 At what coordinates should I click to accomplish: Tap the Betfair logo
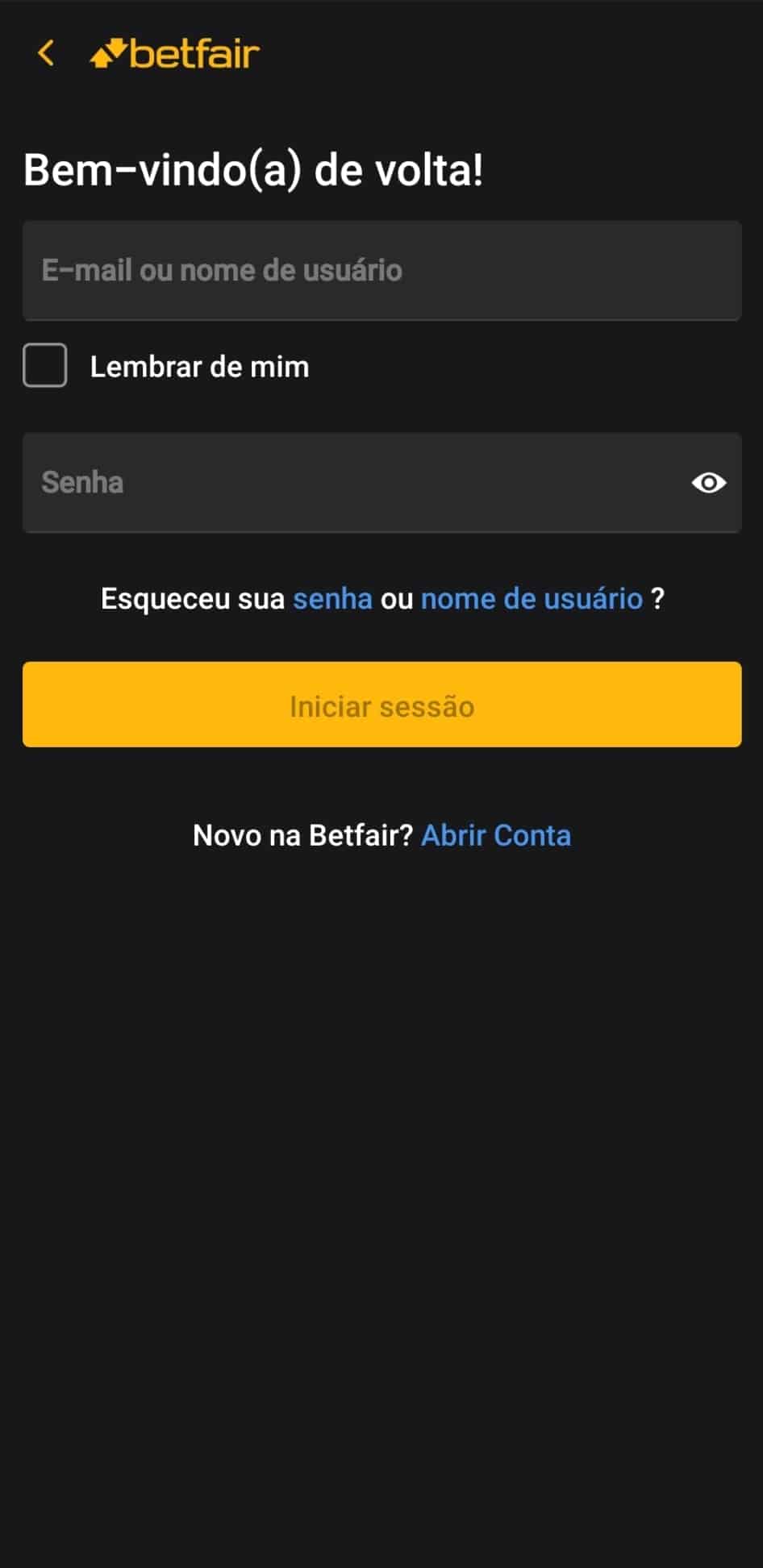pos(173,53)
